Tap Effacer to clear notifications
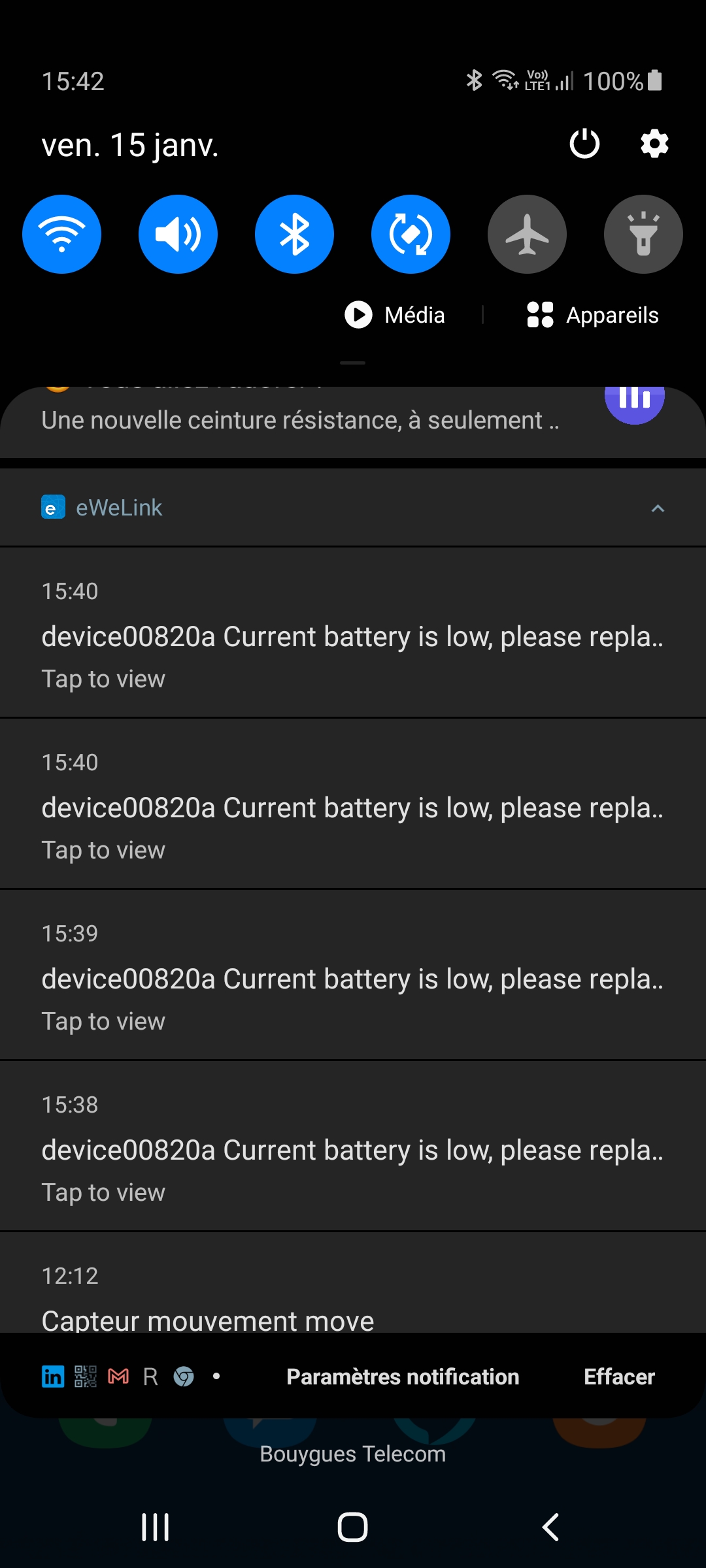 pos(619,1377)
